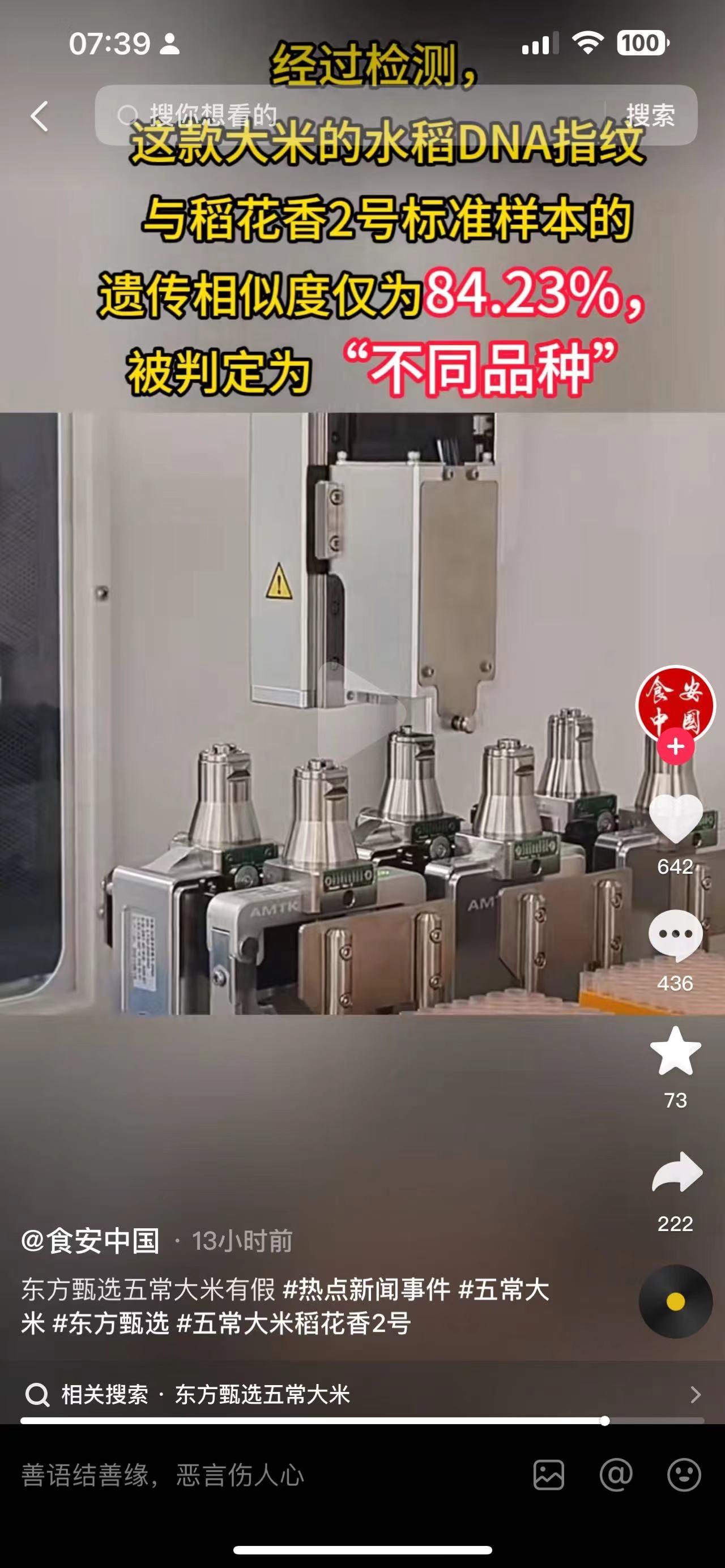Tap the 搜索 button
The width and height of the screenshot is (725, 1568).
pos(650,115)
